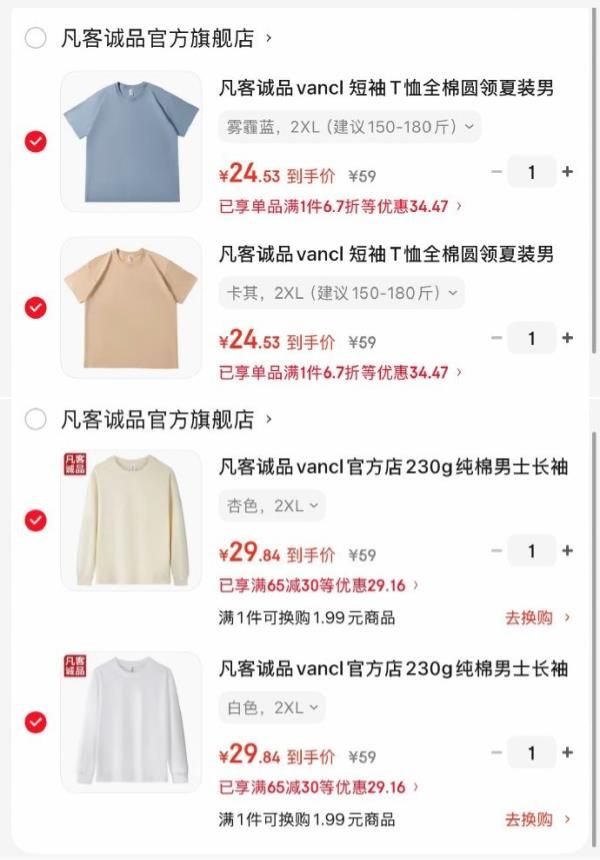View discount details for the 雾霾蓝 T-shirt
Viewport: 600px width, 860px height.
click(340, 205)
